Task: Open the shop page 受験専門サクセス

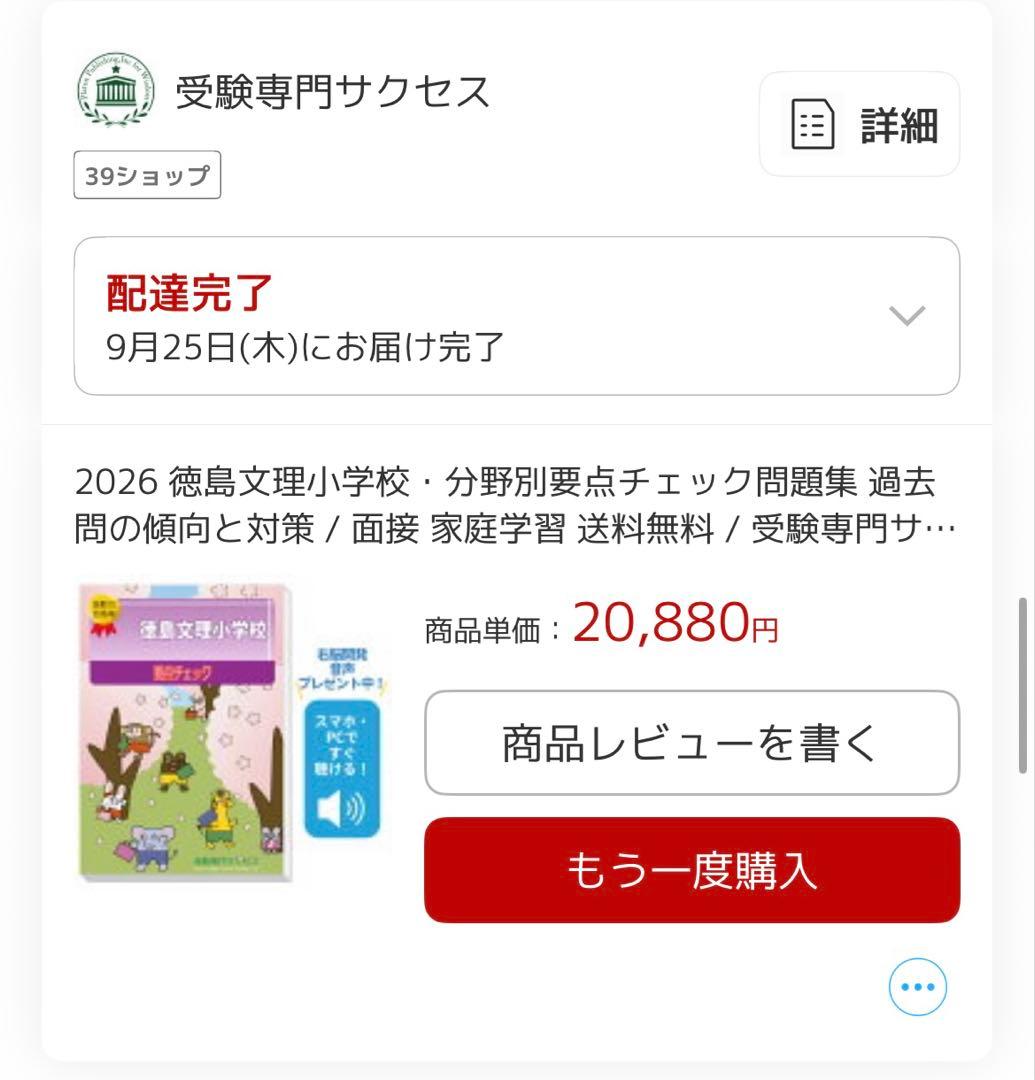Action: (330, 91)
